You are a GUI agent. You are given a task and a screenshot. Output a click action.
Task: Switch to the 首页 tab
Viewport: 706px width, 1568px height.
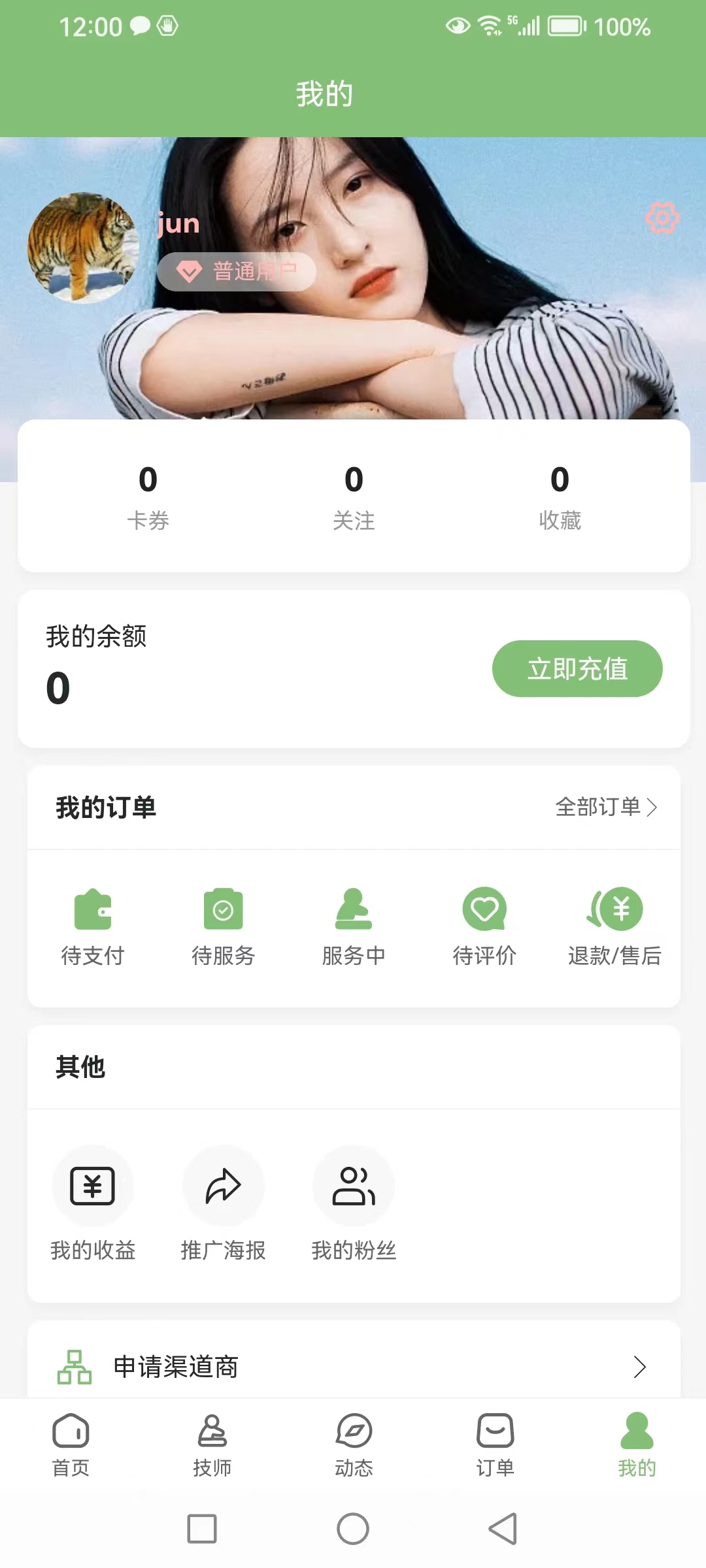click(71, 1445)
